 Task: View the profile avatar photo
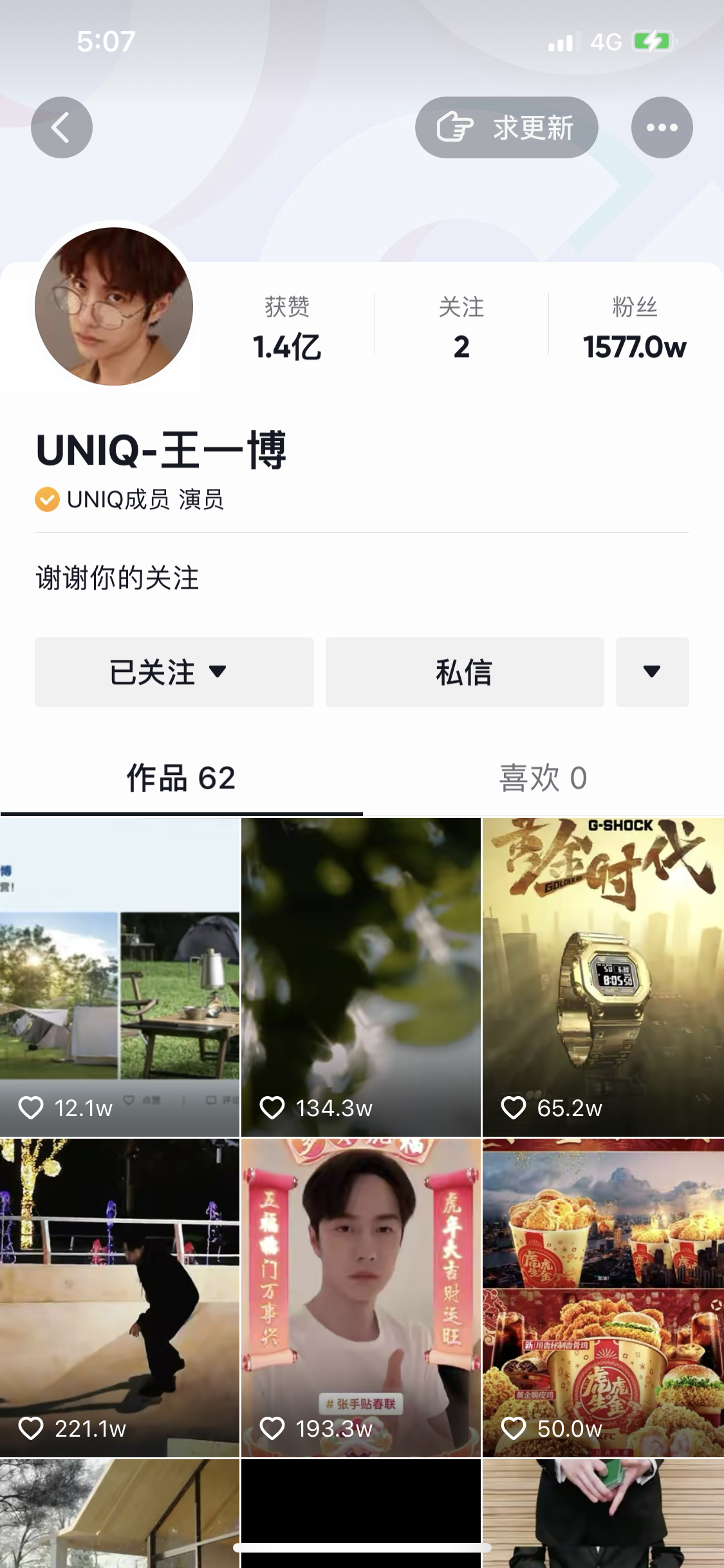pos(114,306)
